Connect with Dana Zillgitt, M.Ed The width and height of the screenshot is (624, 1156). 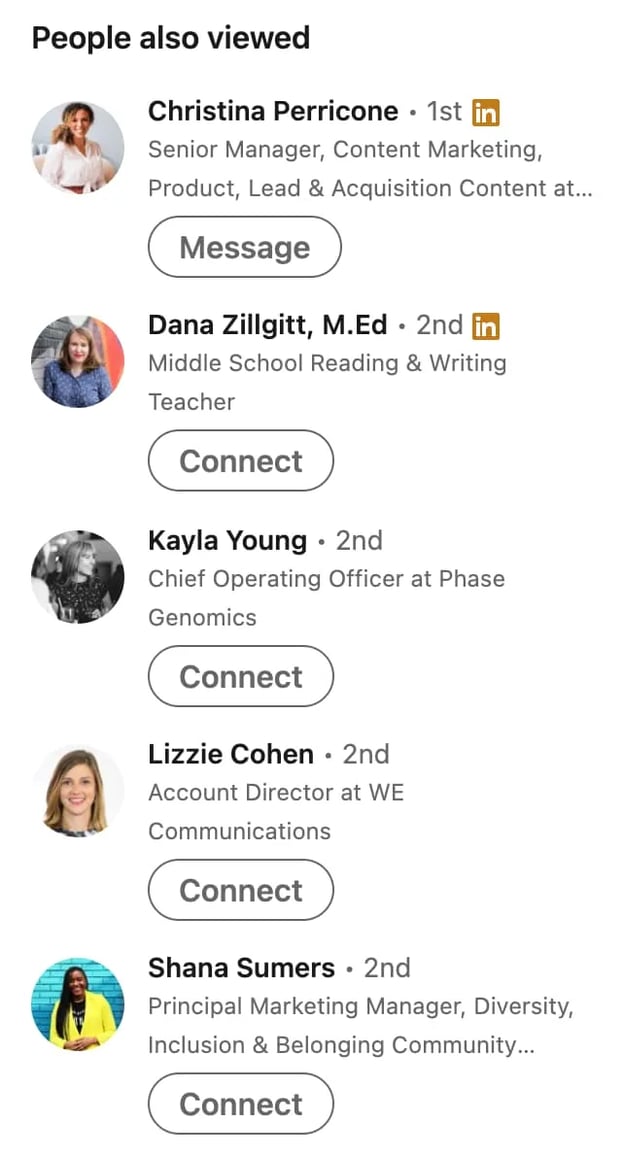click(240, 461)
